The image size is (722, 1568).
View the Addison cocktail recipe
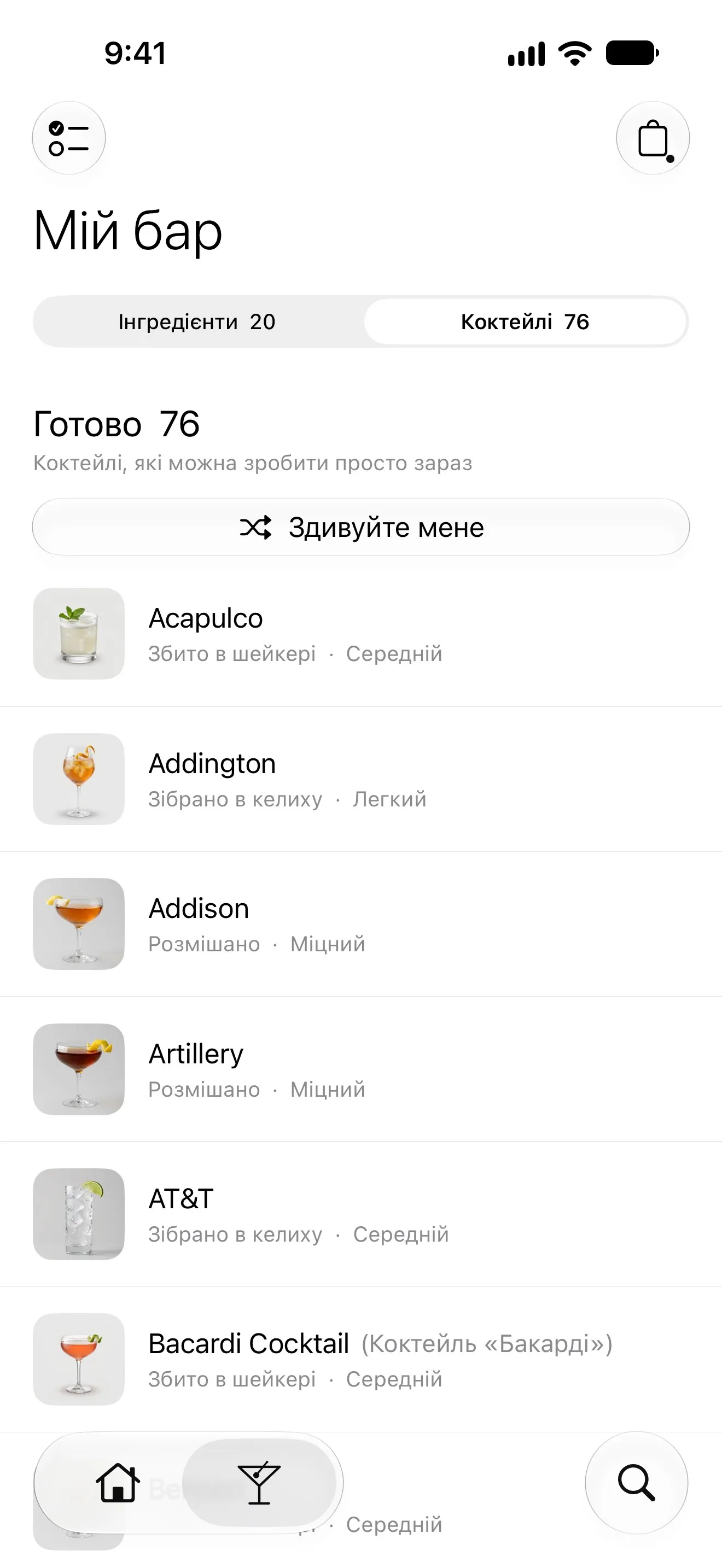pos(361,924)
